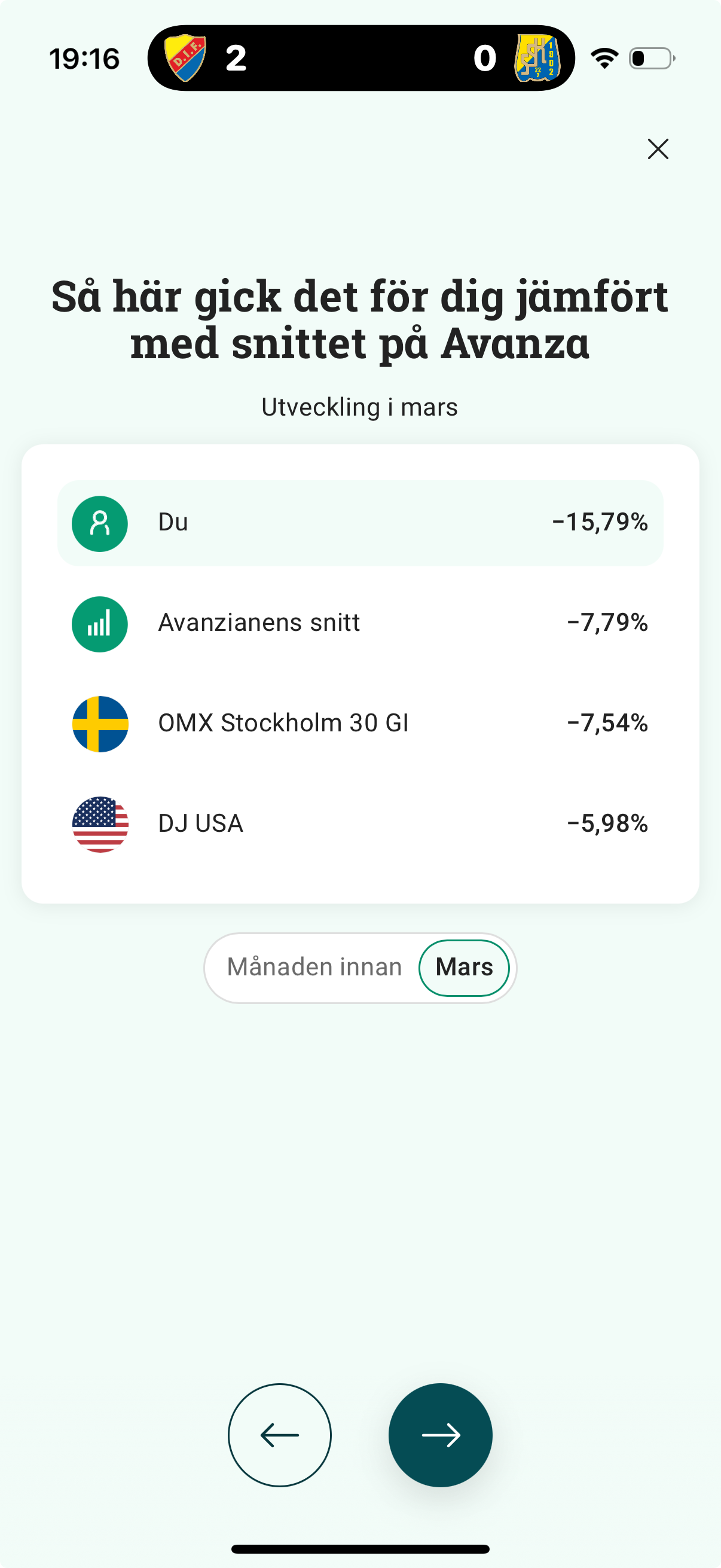721x1568 pixels.
Task: Continue to next slide with forward arrow
Action: [440, 1435]
